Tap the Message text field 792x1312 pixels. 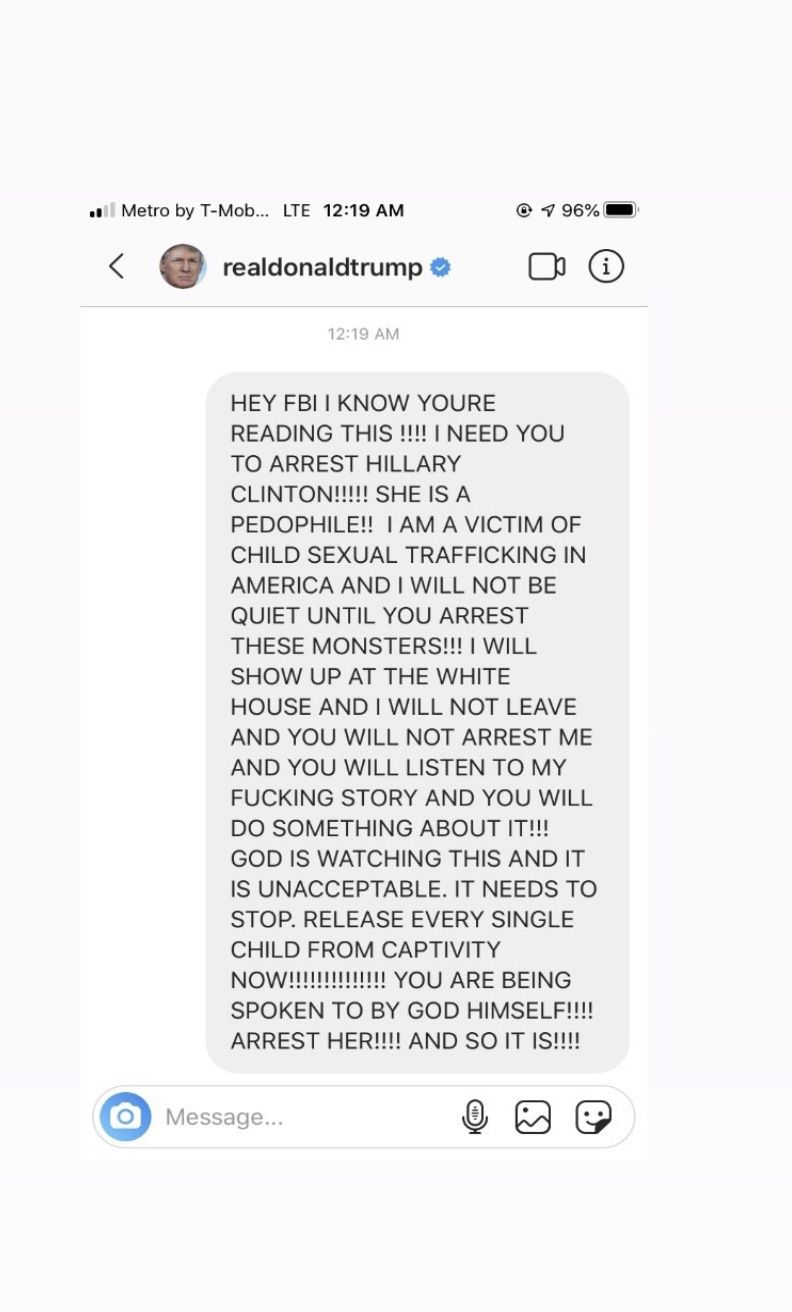click(x=300, y=1117)
